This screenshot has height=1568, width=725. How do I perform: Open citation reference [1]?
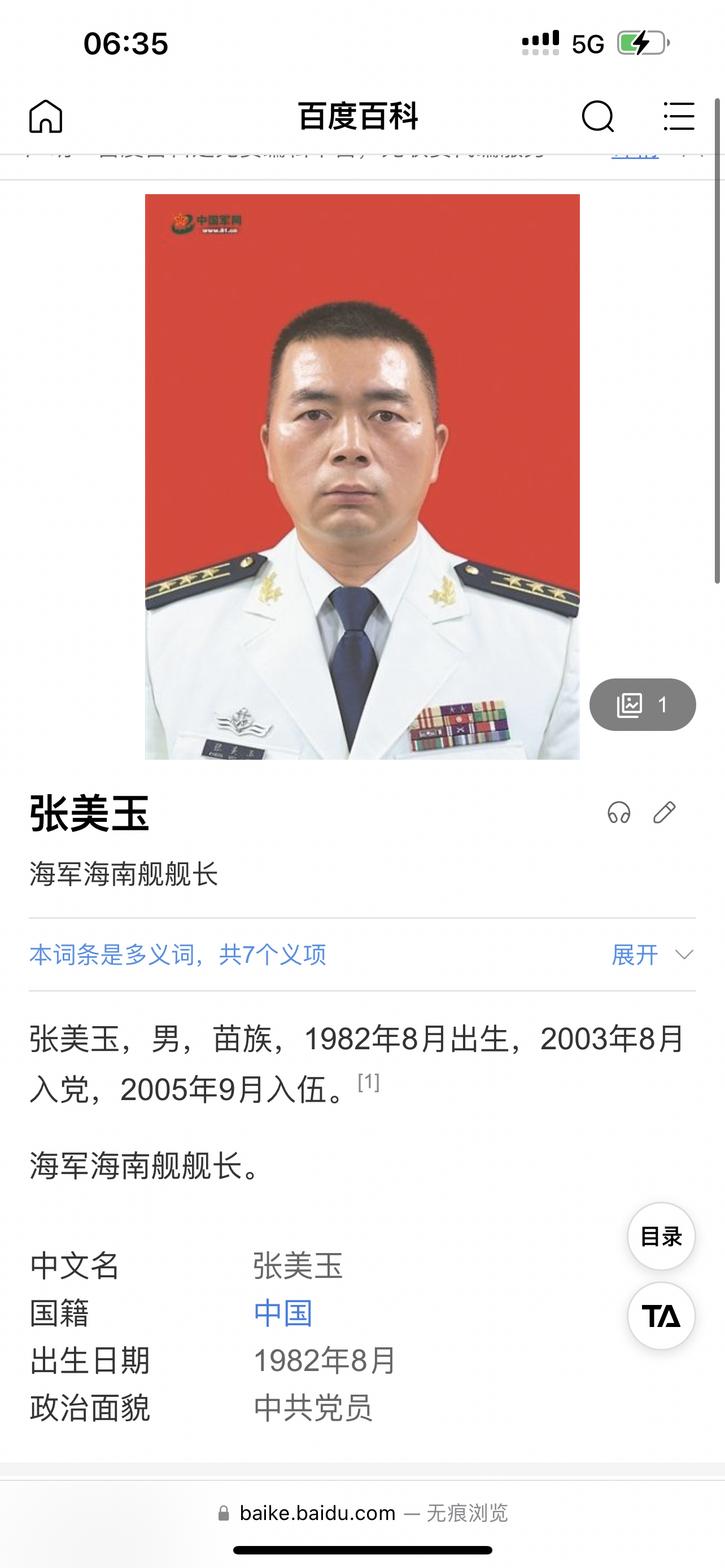coord(368,1082)
